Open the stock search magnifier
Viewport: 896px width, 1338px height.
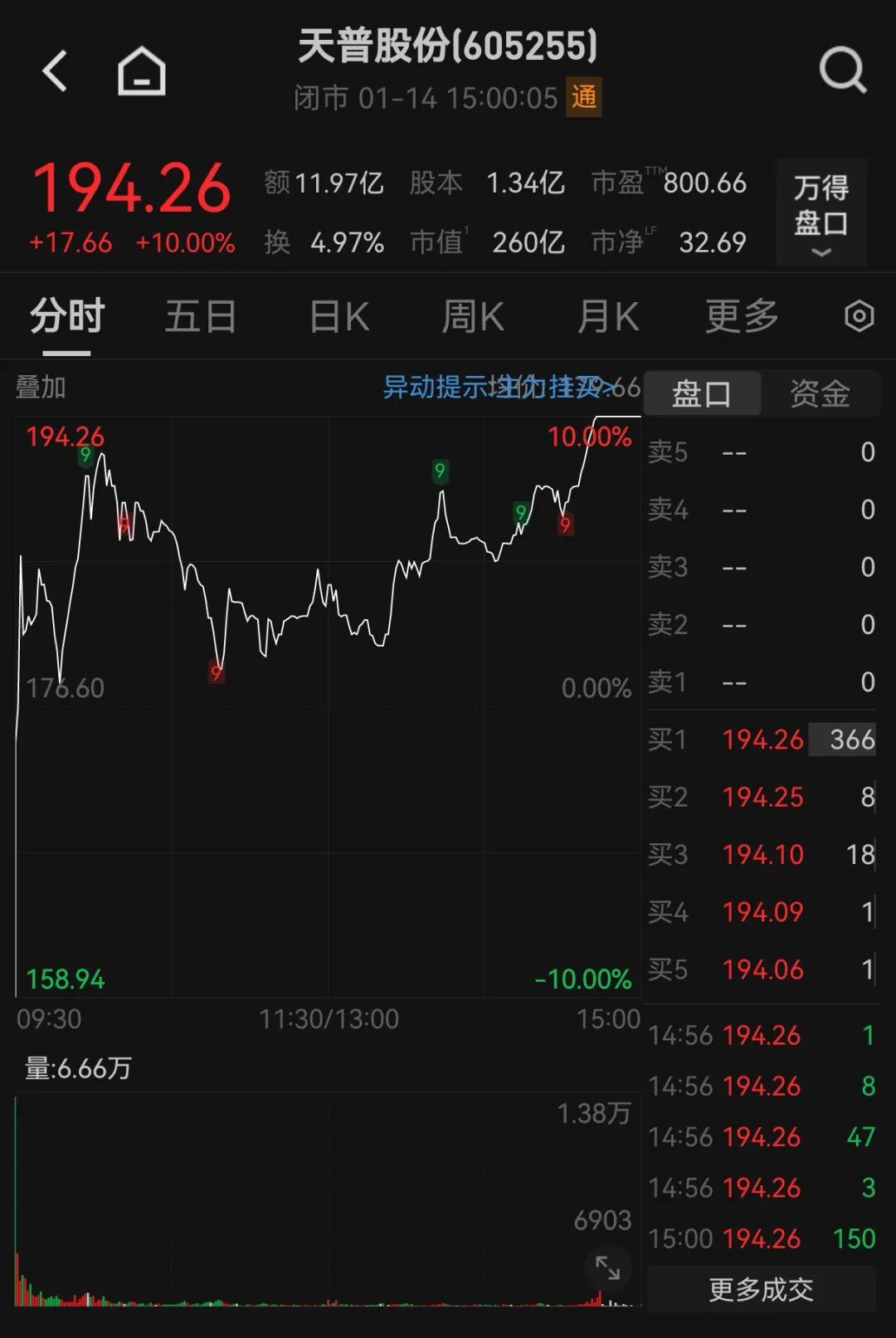coord(844,70)
